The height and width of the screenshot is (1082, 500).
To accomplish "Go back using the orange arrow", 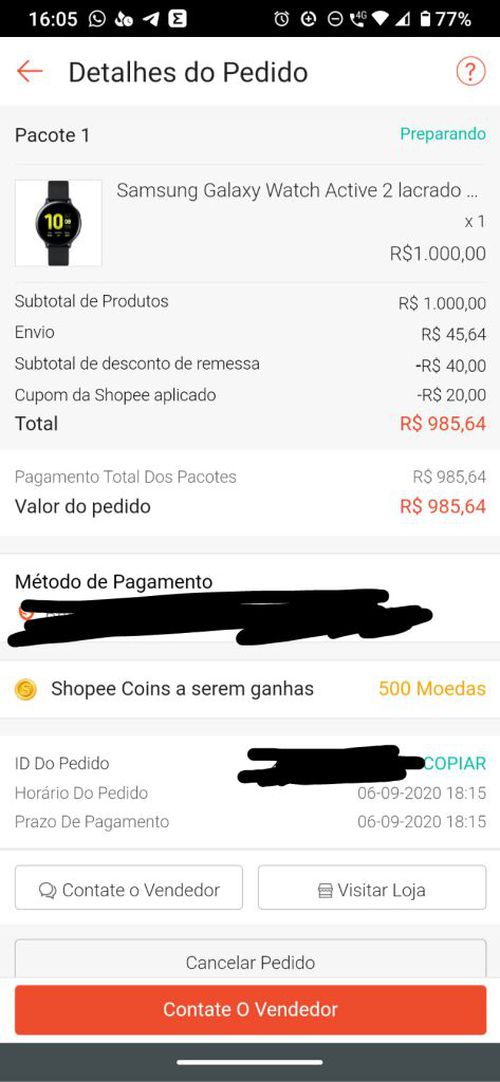I will pos(30,71).
